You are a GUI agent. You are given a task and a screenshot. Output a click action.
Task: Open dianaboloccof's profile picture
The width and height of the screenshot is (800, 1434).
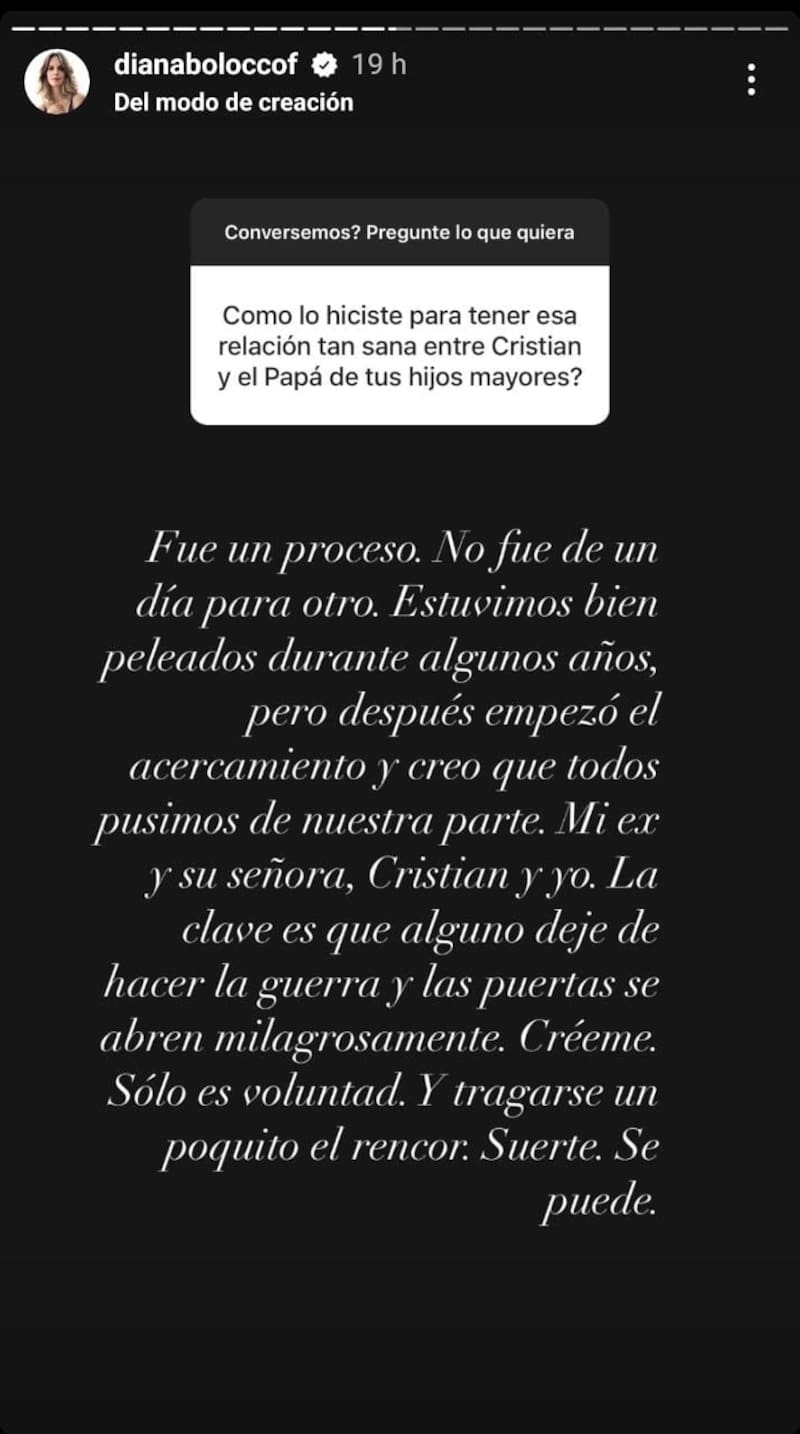click(x=57, y=81)
